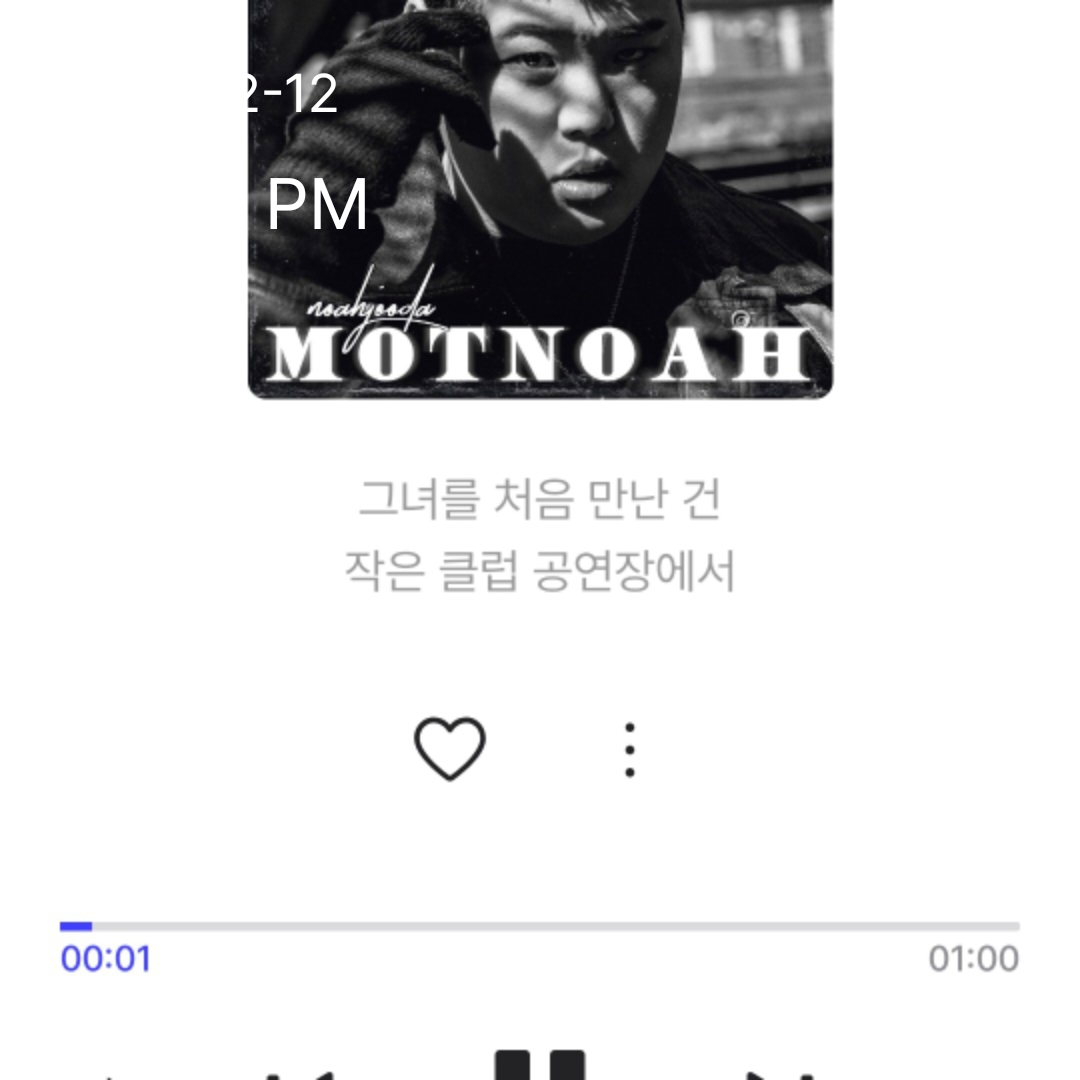Like the current song with the heart
1080x1080 pixels.
tap(450, 749)
